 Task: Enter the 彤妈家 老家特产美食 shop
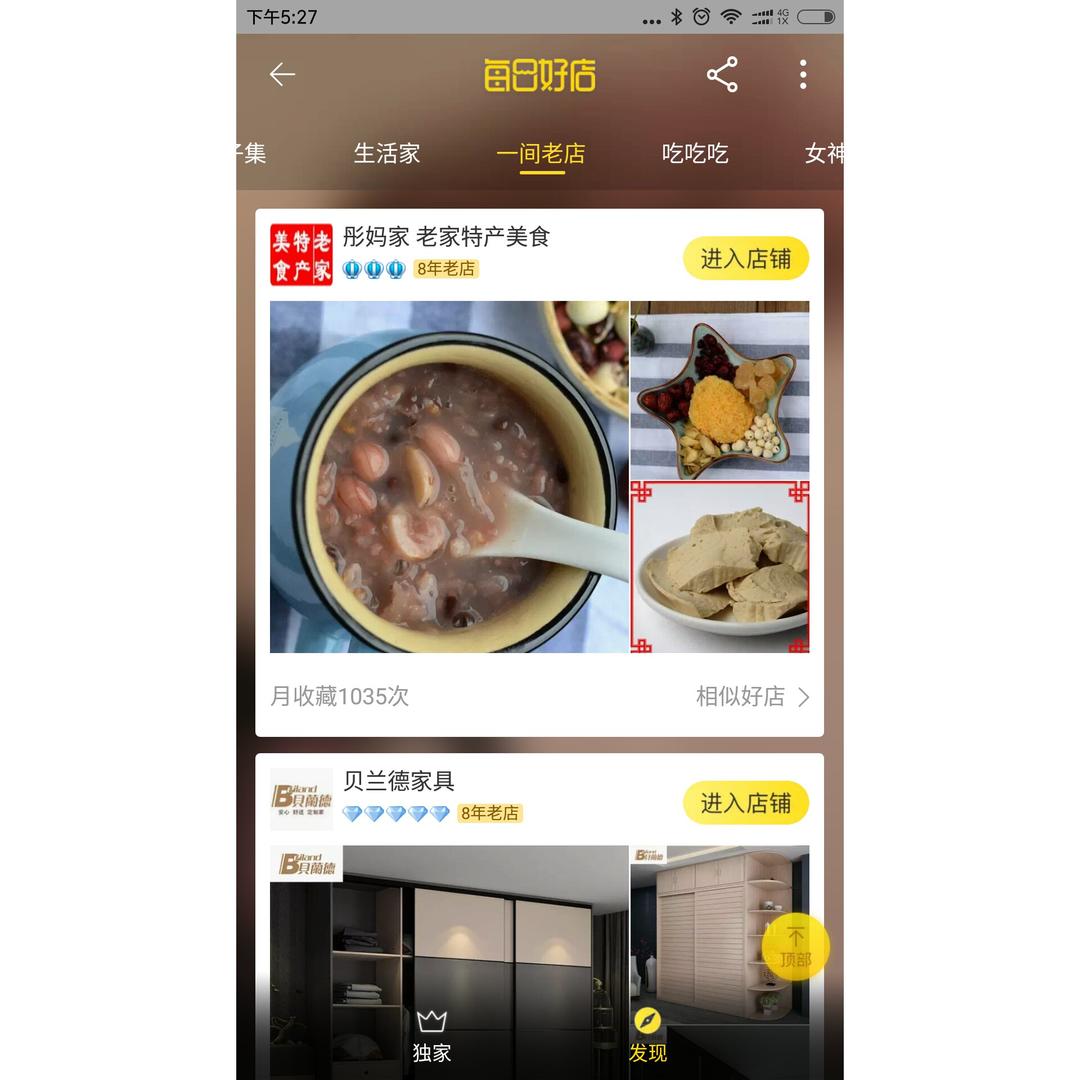click(746, 259)
